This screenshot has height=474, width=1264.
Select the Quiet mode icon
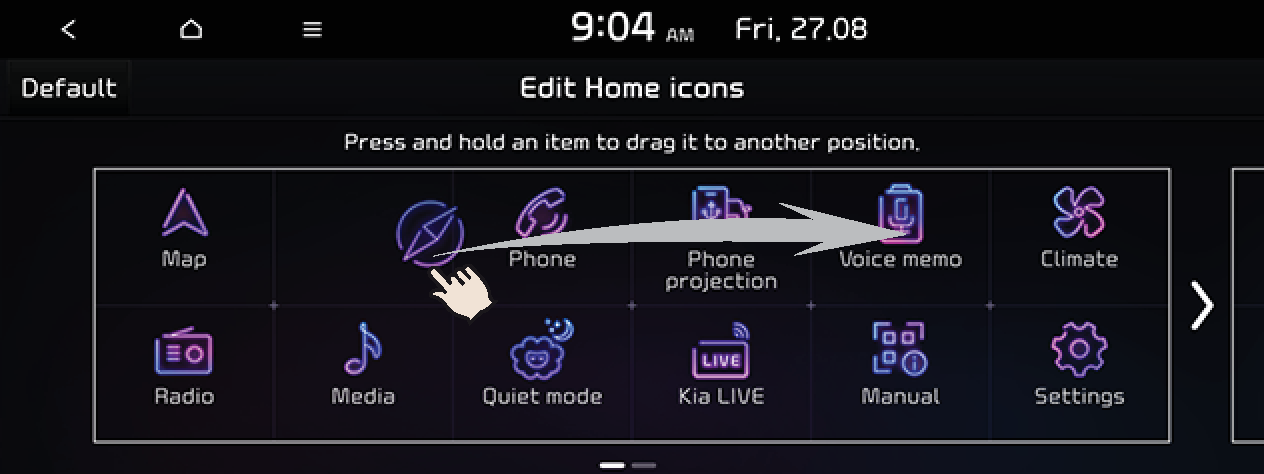click(542, 366)
